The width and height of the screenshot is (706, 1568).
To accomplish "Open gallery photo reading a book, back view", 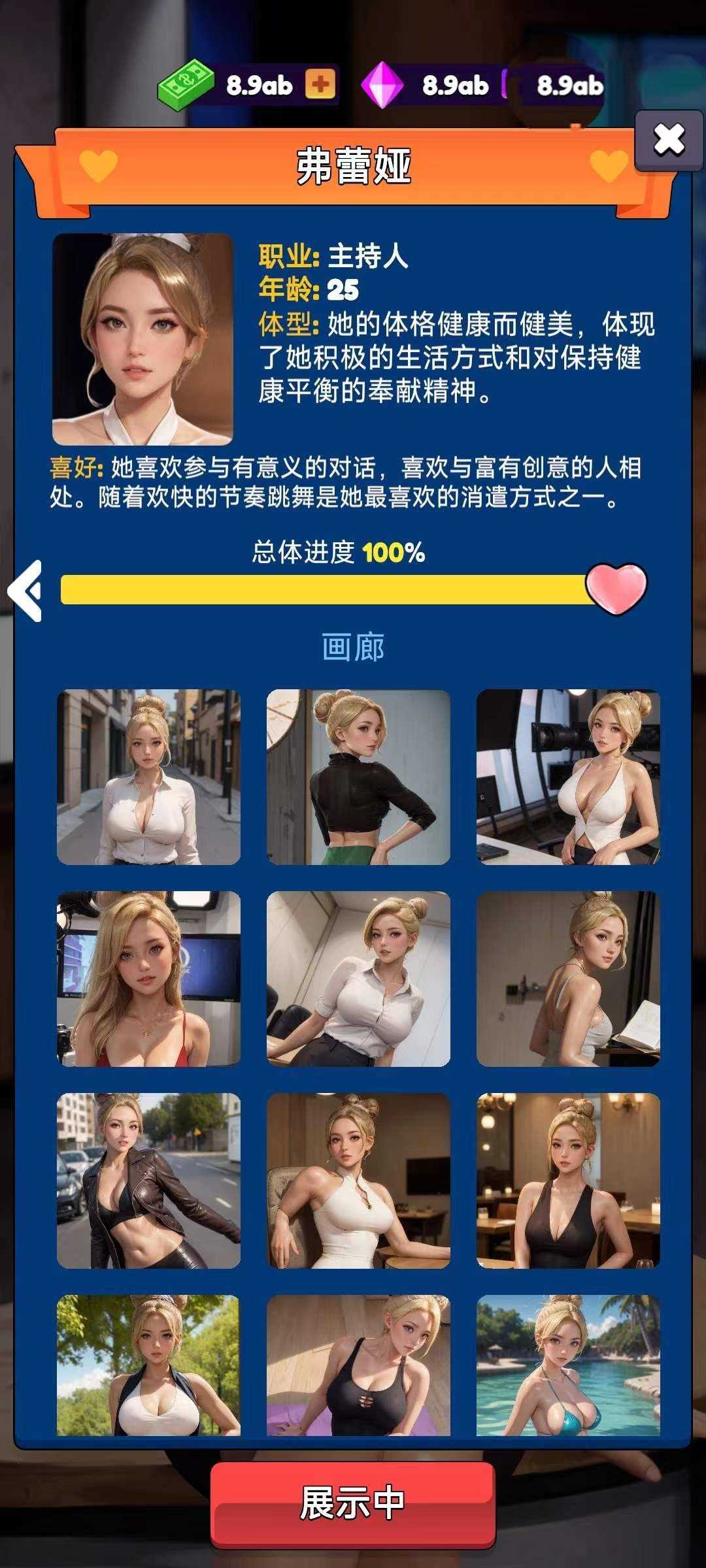I will (568, 978).
